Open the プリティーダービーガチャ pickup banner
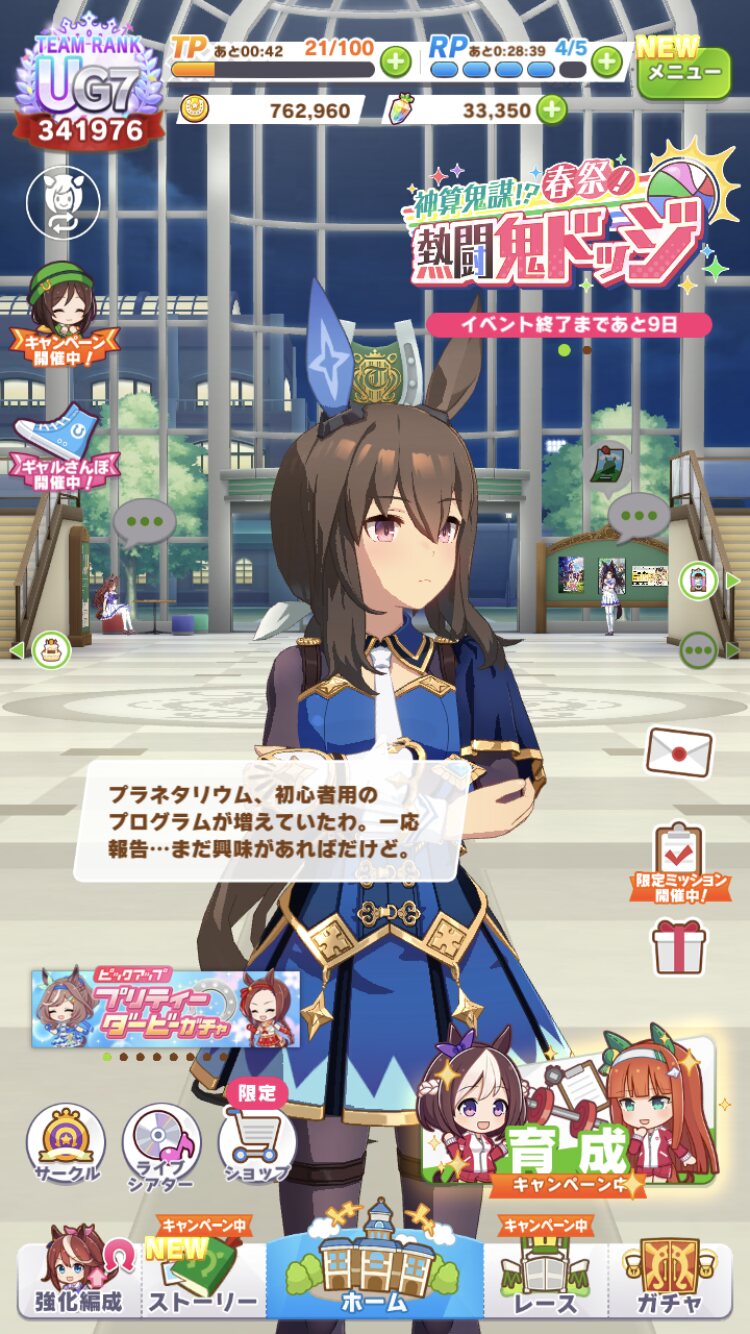This screenshot has height=1334, width=750. tap(166, 1007)
